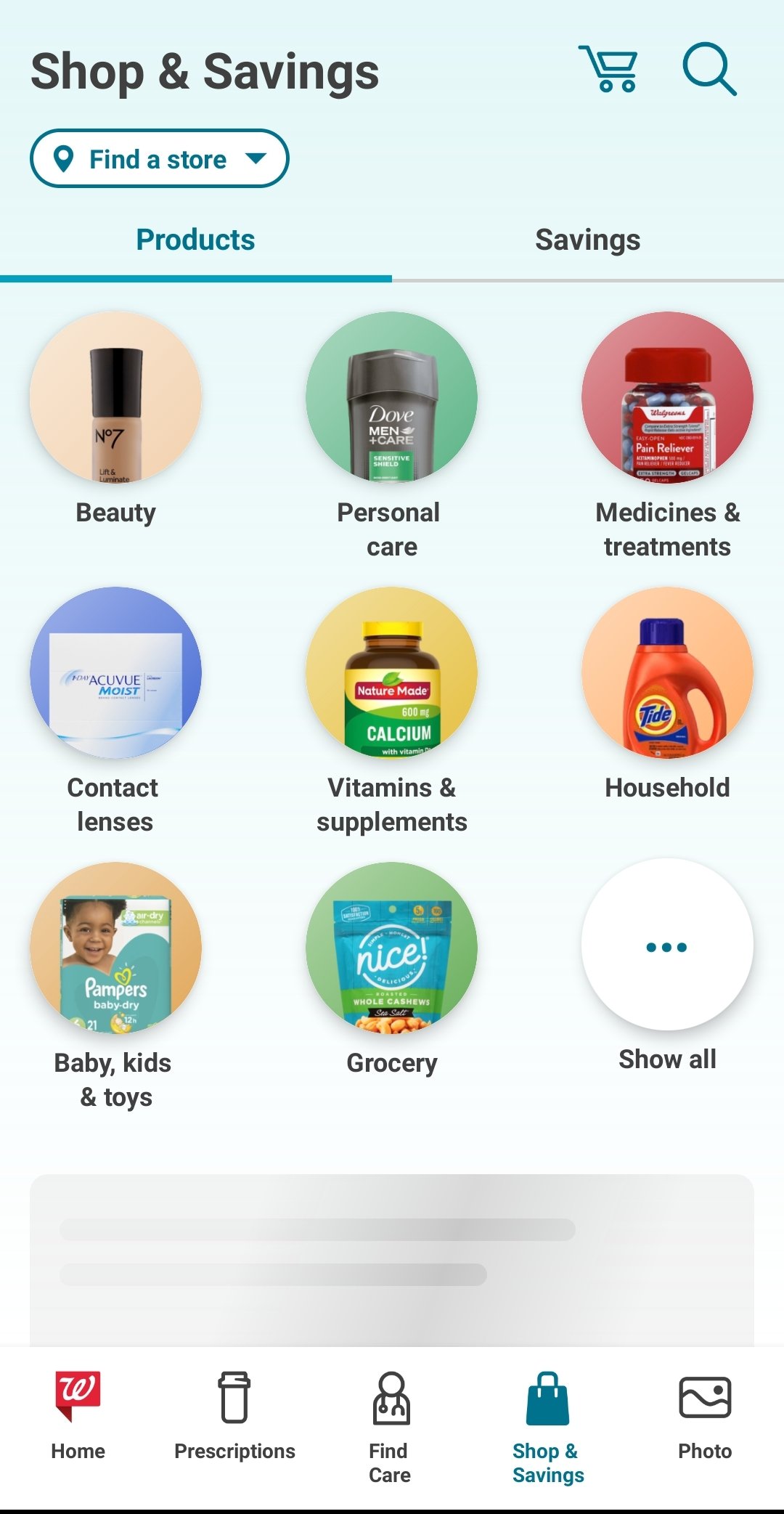Screen dimensions: 784x1514
Task: Browse the Personal care category
Action: [x=391, y=398]
